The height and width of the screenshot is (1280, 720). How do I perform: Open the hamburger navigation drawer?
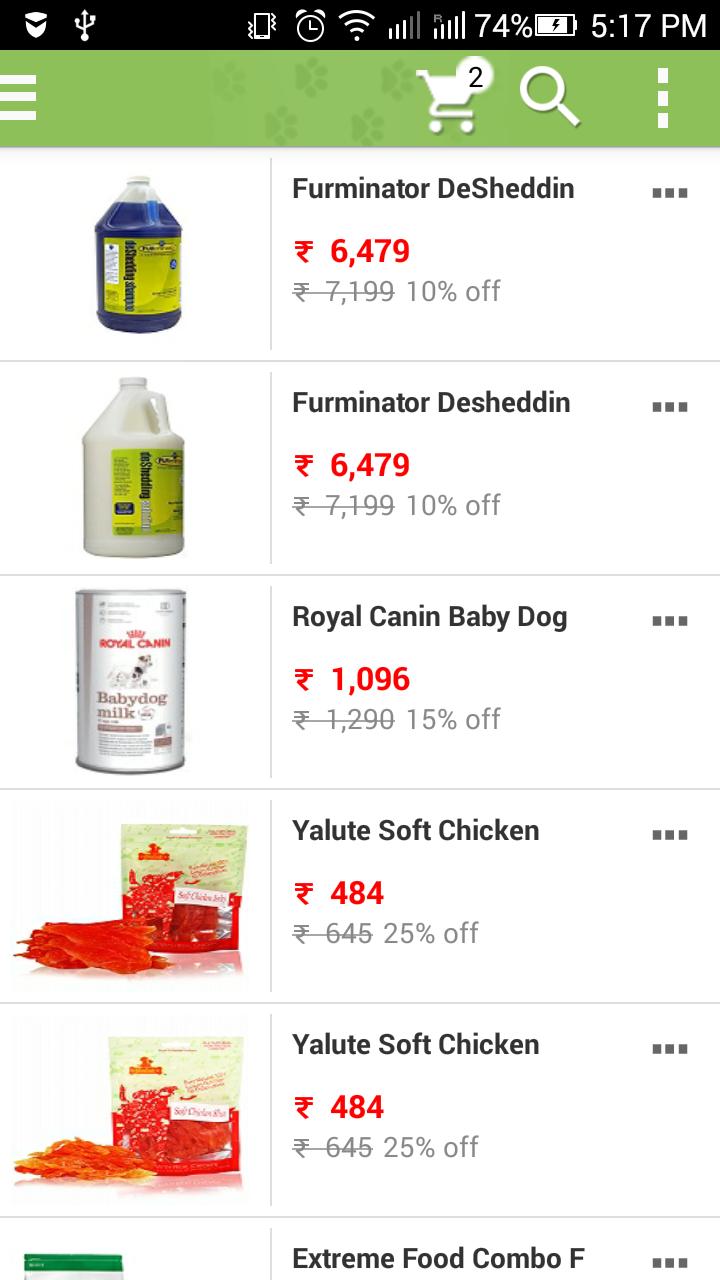coord(18,98)
